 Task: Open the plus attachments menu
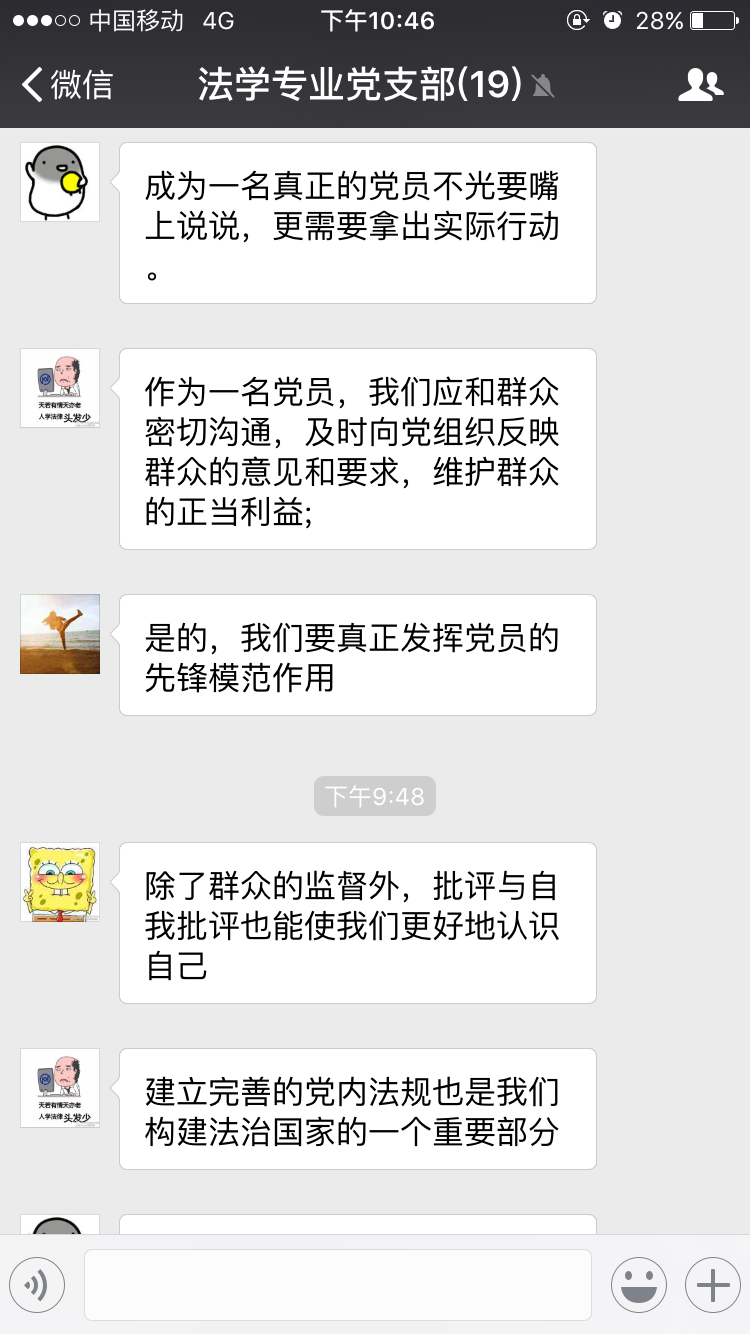pos(712,1284)
